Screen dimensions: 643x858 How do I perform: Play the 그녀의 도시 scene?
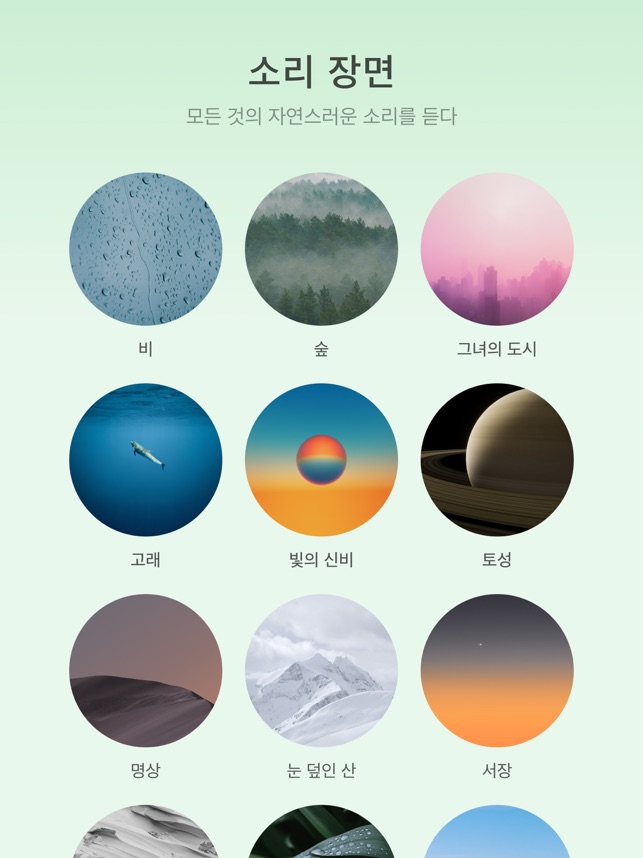pos(497,249)
